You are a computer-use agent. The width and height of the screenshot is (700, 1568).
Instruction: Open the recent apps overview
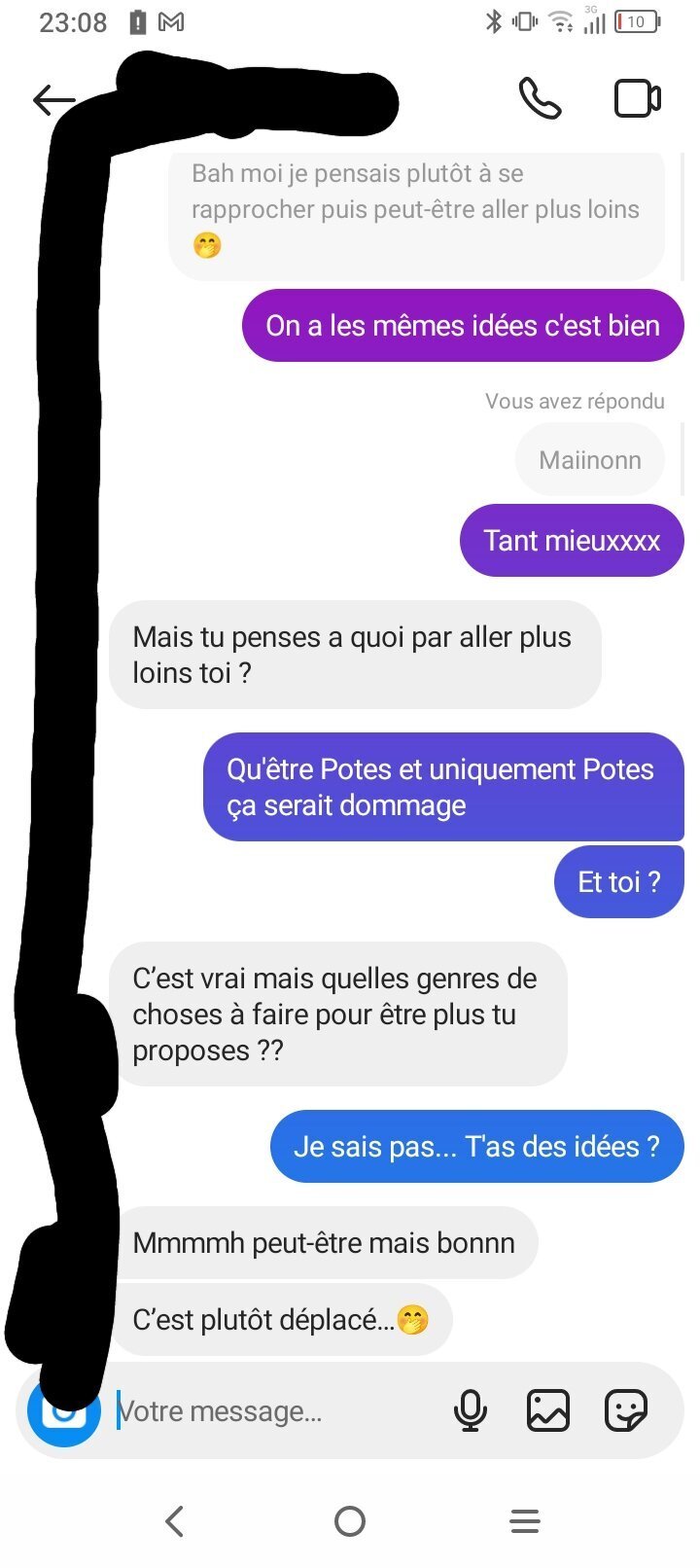point(525,1520)
